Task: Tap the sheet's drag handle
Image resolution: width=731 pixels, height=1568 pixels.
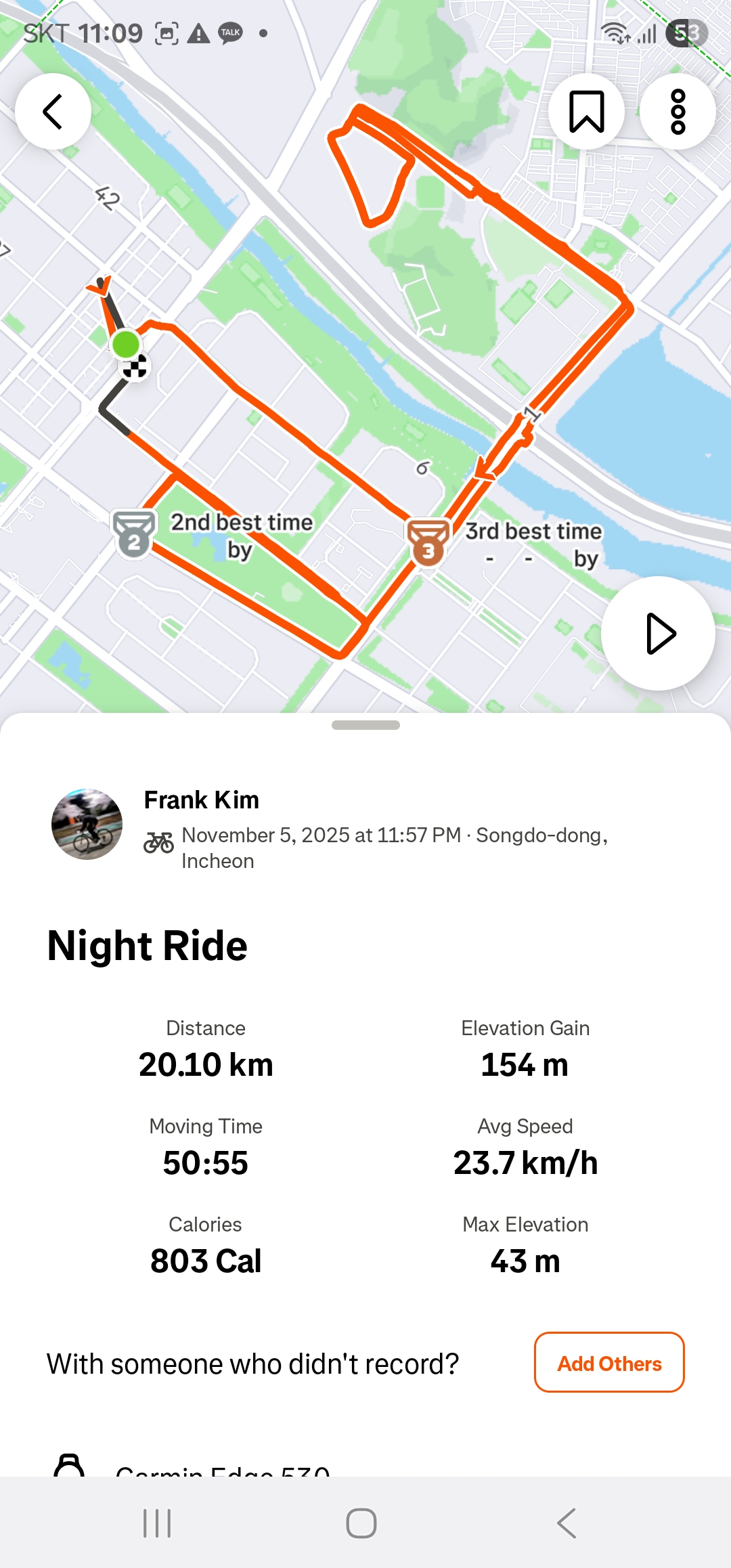Action: click(365, 725)
